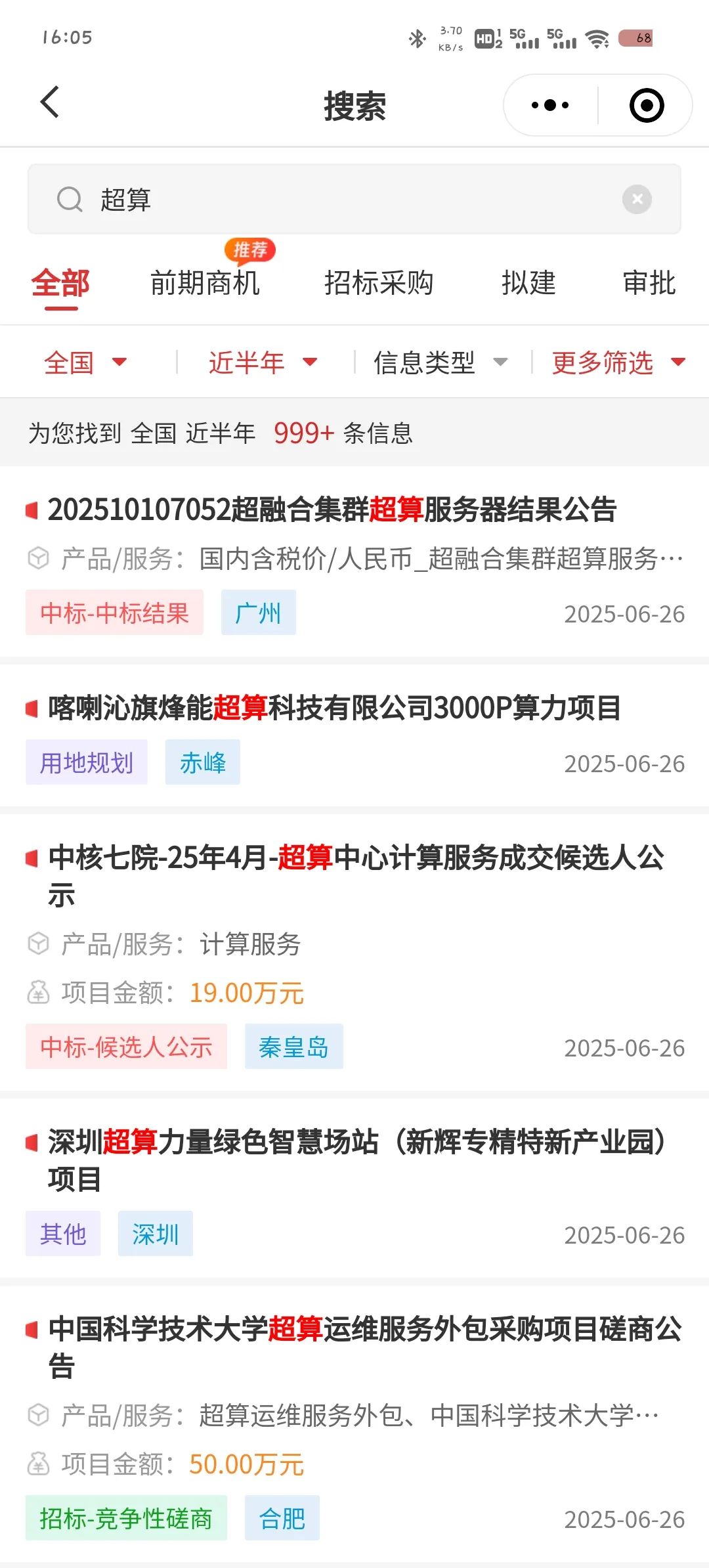Screen dimensions: 709x1568
Task: Open the mini-program three-dot menu
Action: (x=550, y=105)
